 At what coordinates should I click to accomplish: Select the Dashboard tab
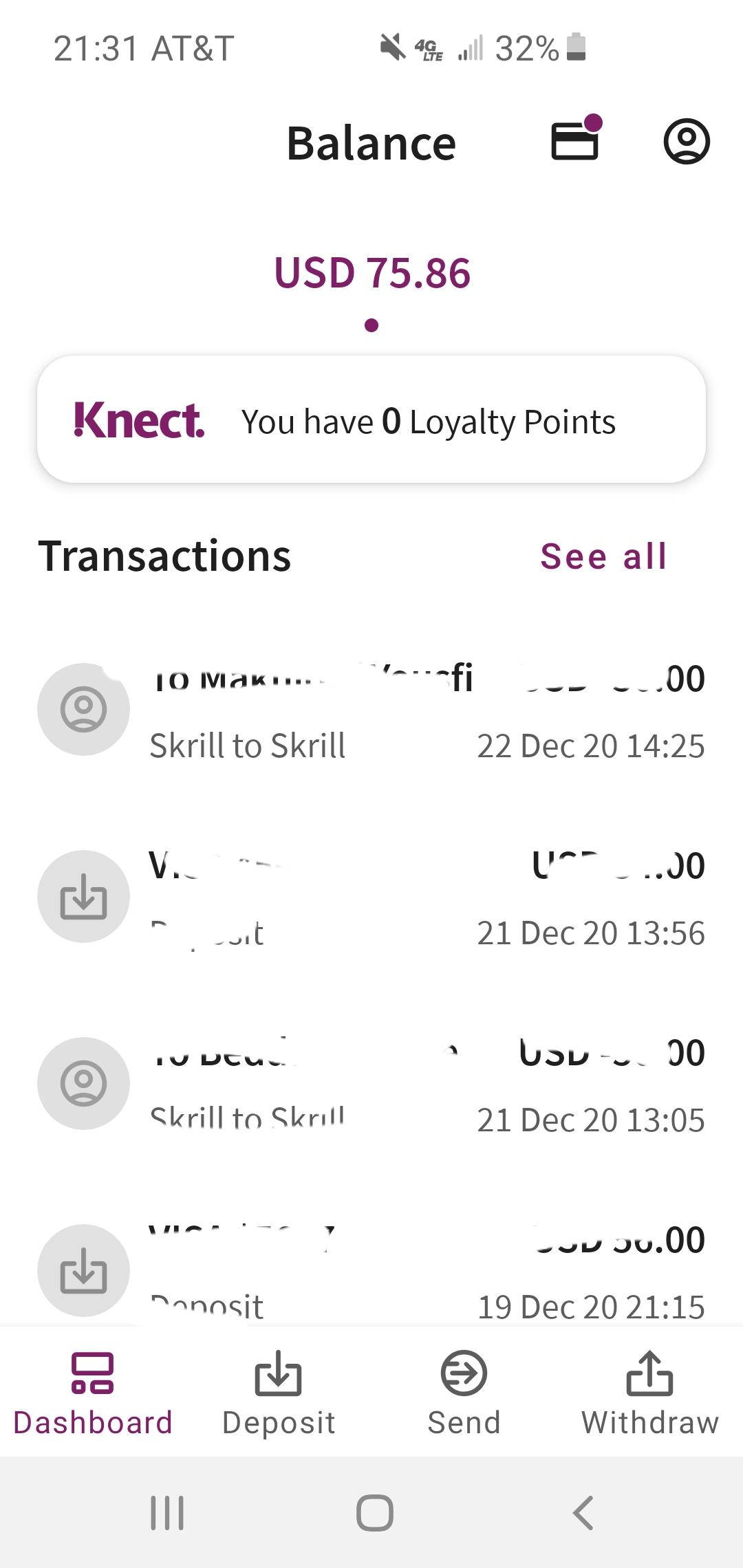(93, 1393)
